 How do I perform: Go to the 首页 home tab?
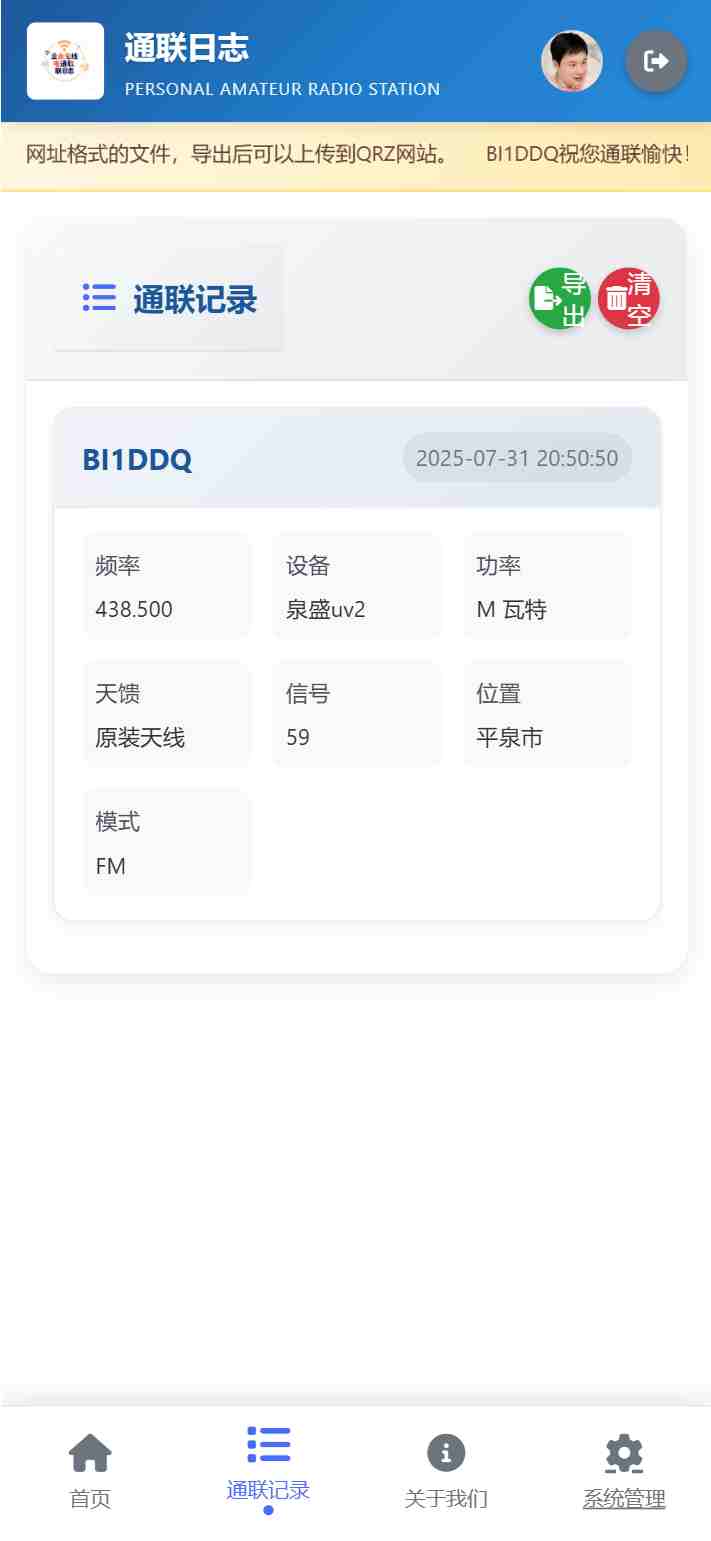[90, 1471]
